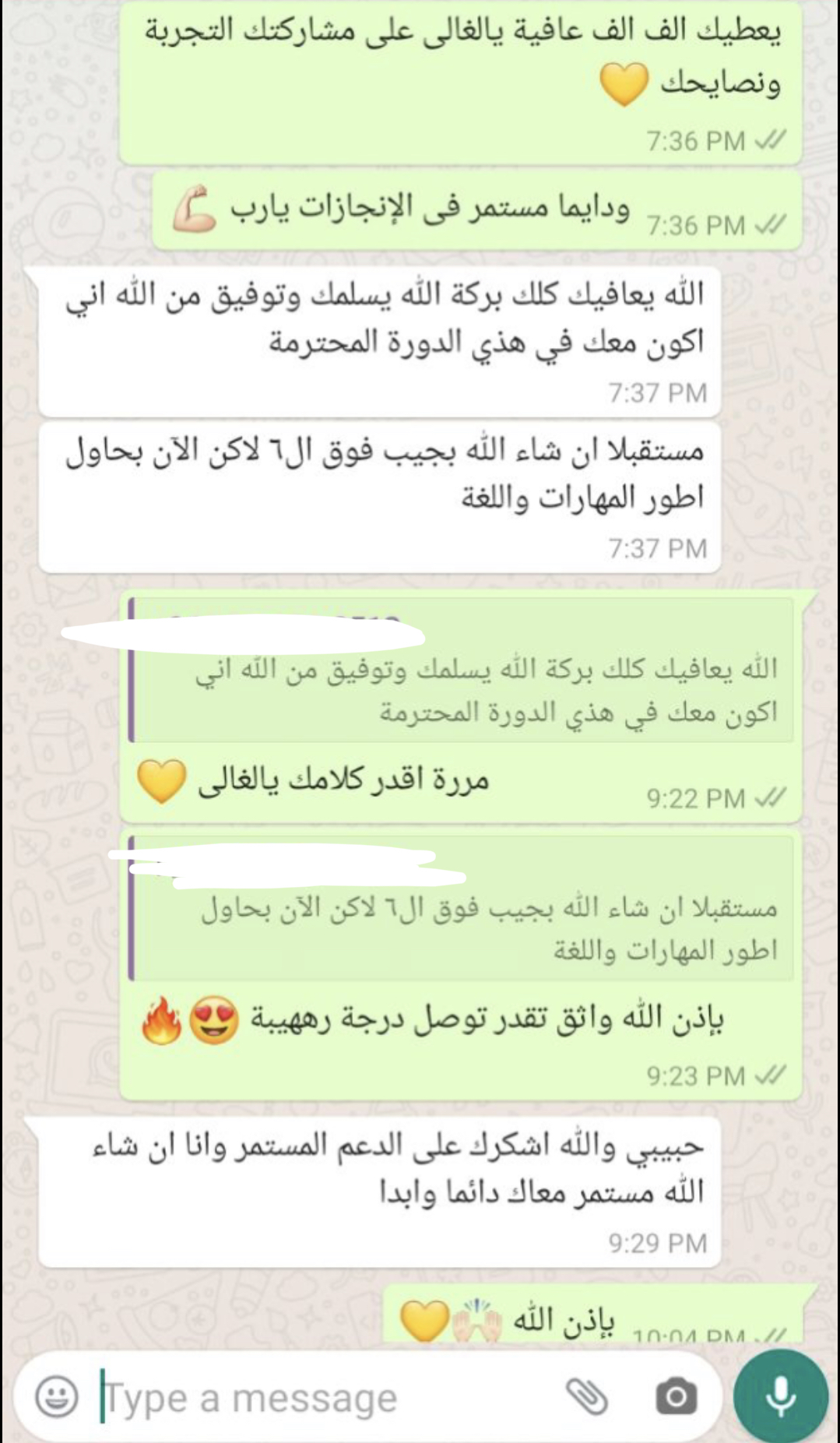This screenshot has height=1443, width=840.
Task: Open the emoji picker
Action: [x=57, y=1396]
